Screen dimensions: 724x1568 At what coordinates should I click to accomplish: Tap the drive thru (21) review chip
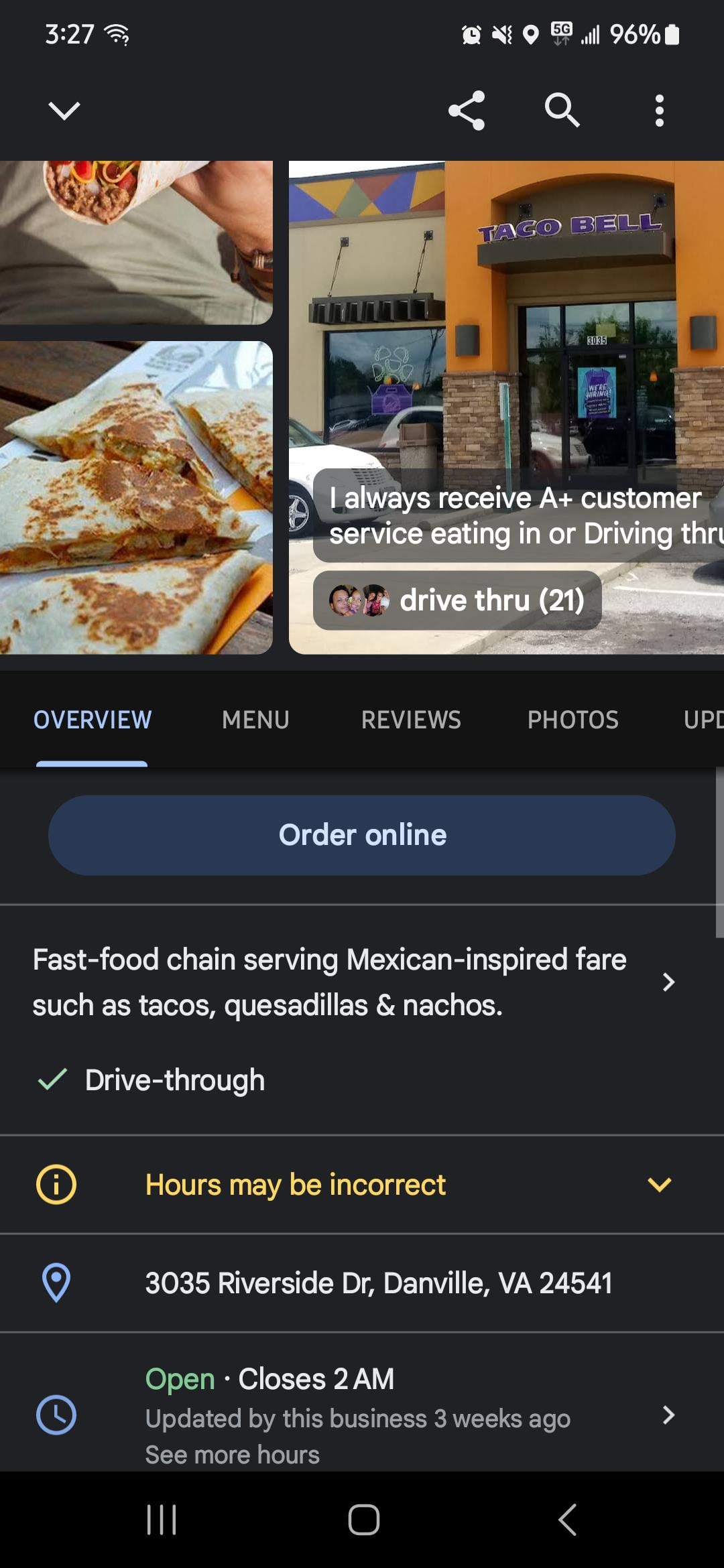click(457, 600)
